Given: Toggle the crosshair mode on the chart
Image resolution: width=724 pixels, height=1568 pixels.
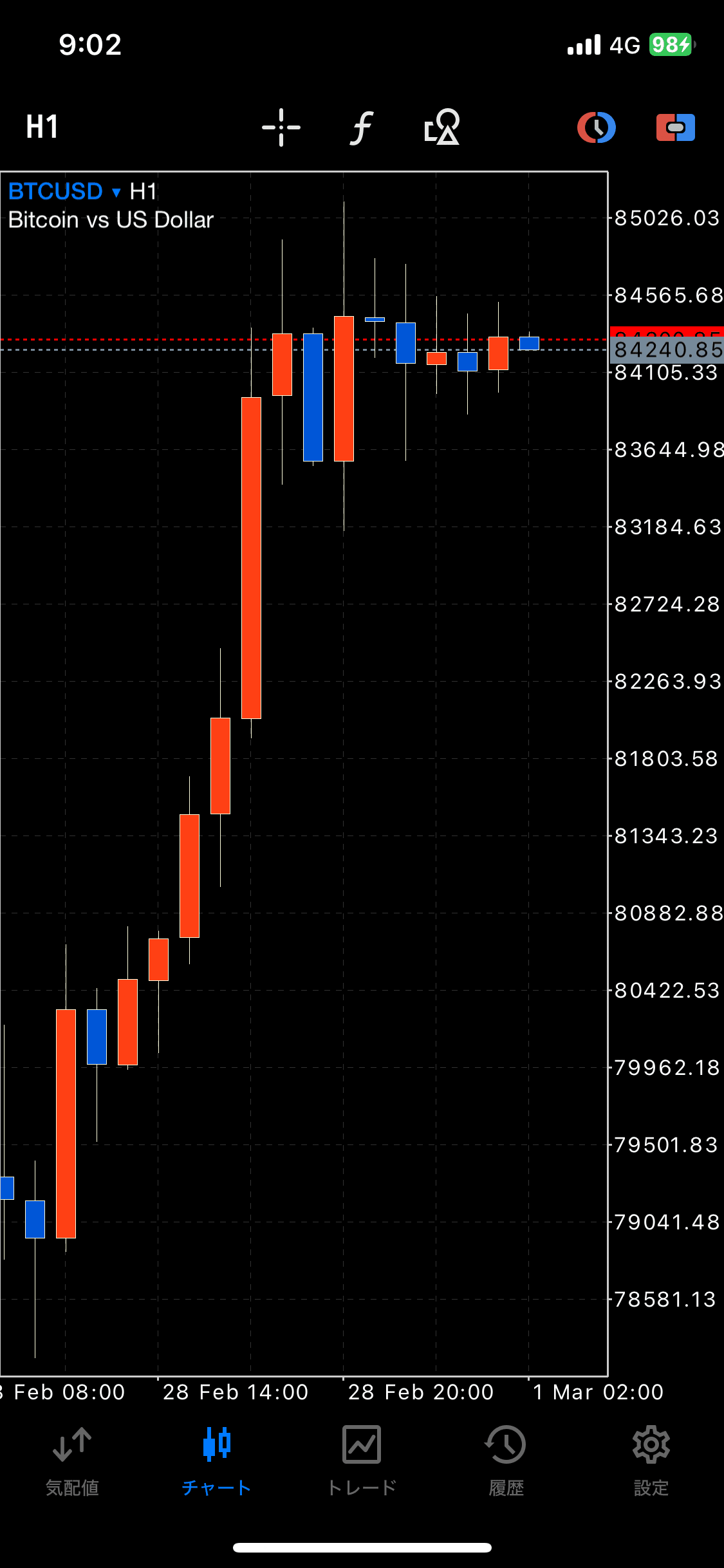Looking at the screenshot, I should (281, 127).
